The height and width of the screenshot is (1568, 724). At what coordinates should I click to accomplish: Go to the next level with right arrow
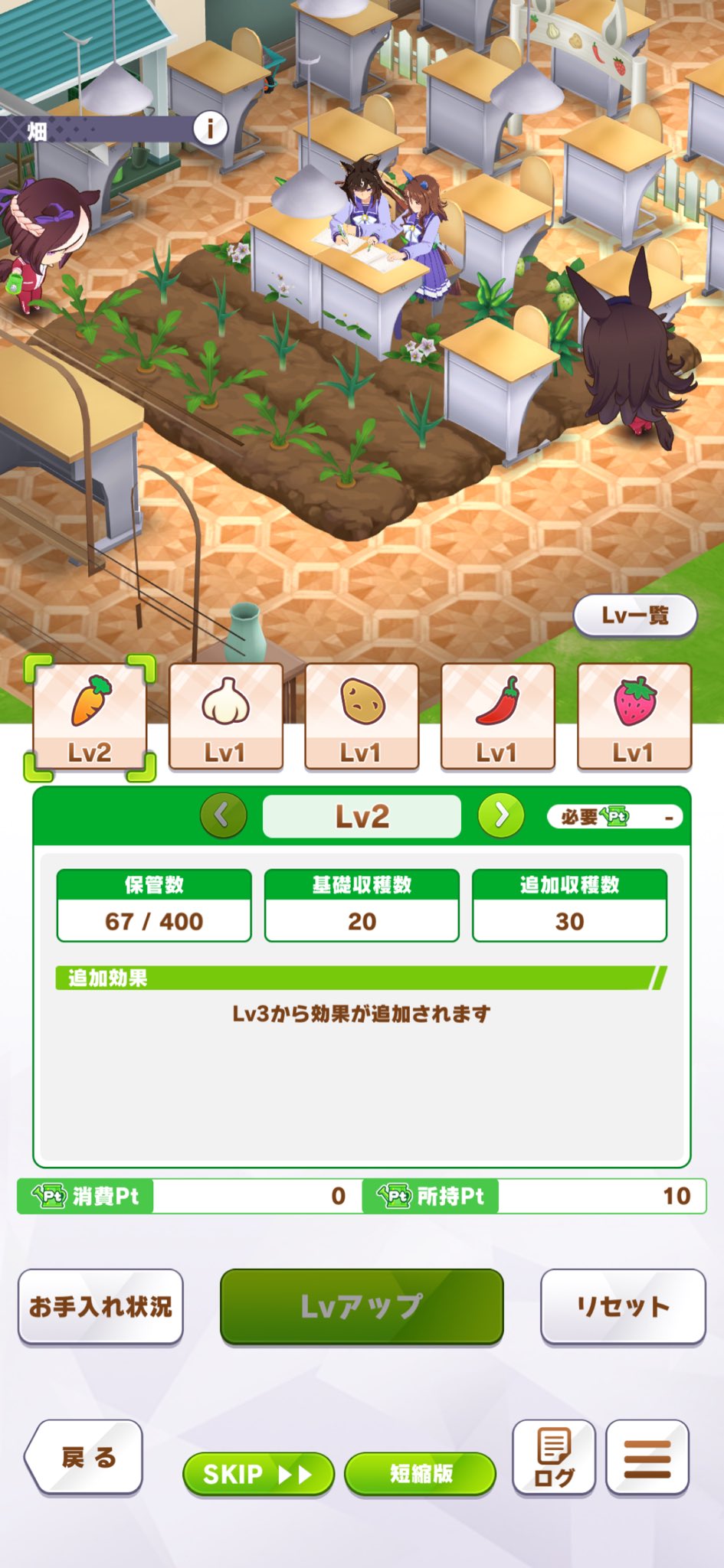[501, 815]
